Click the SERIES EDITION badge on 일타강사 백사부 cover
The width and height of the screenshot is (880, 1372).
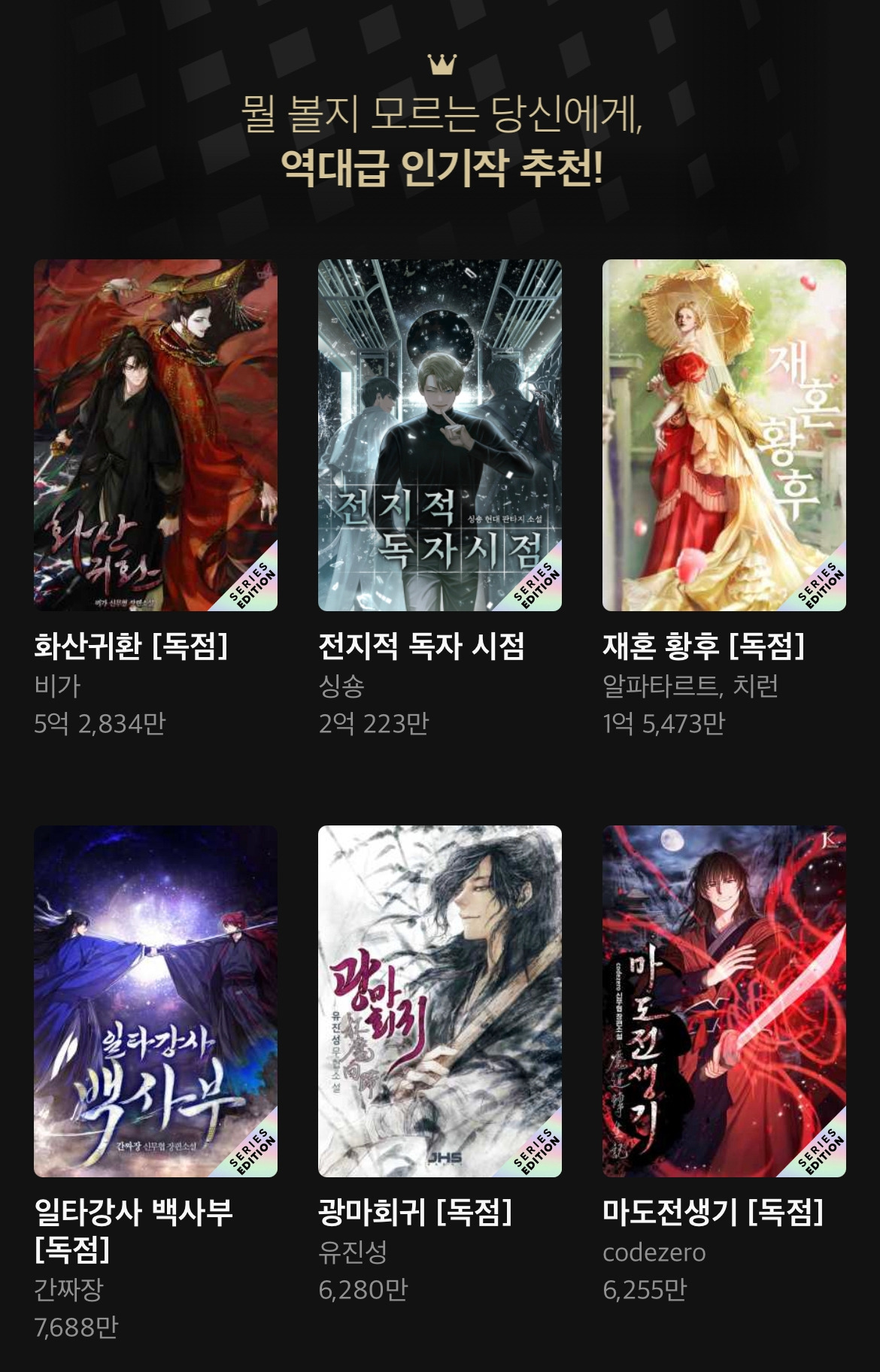252,1154
